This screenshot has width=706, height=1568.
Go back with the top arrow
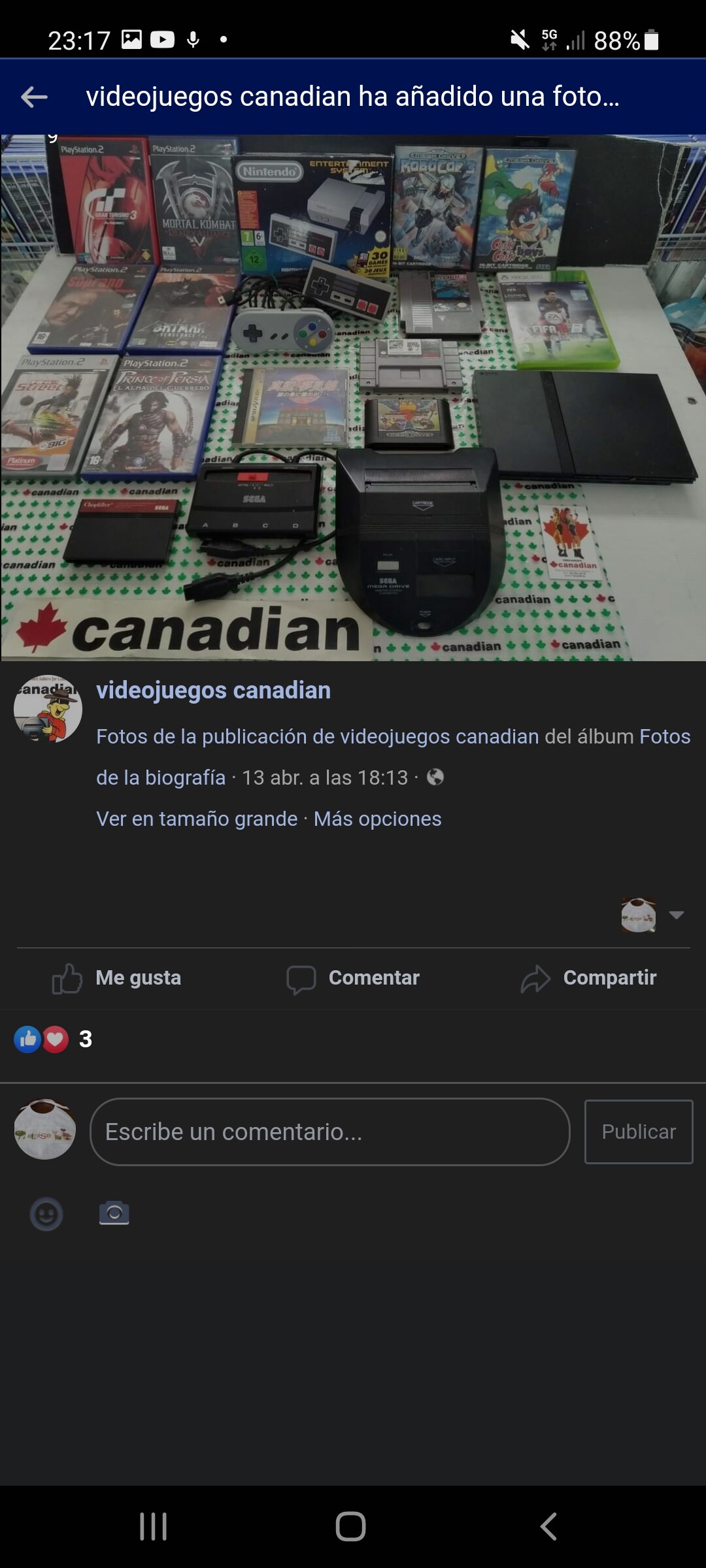(x=34, y=97)
